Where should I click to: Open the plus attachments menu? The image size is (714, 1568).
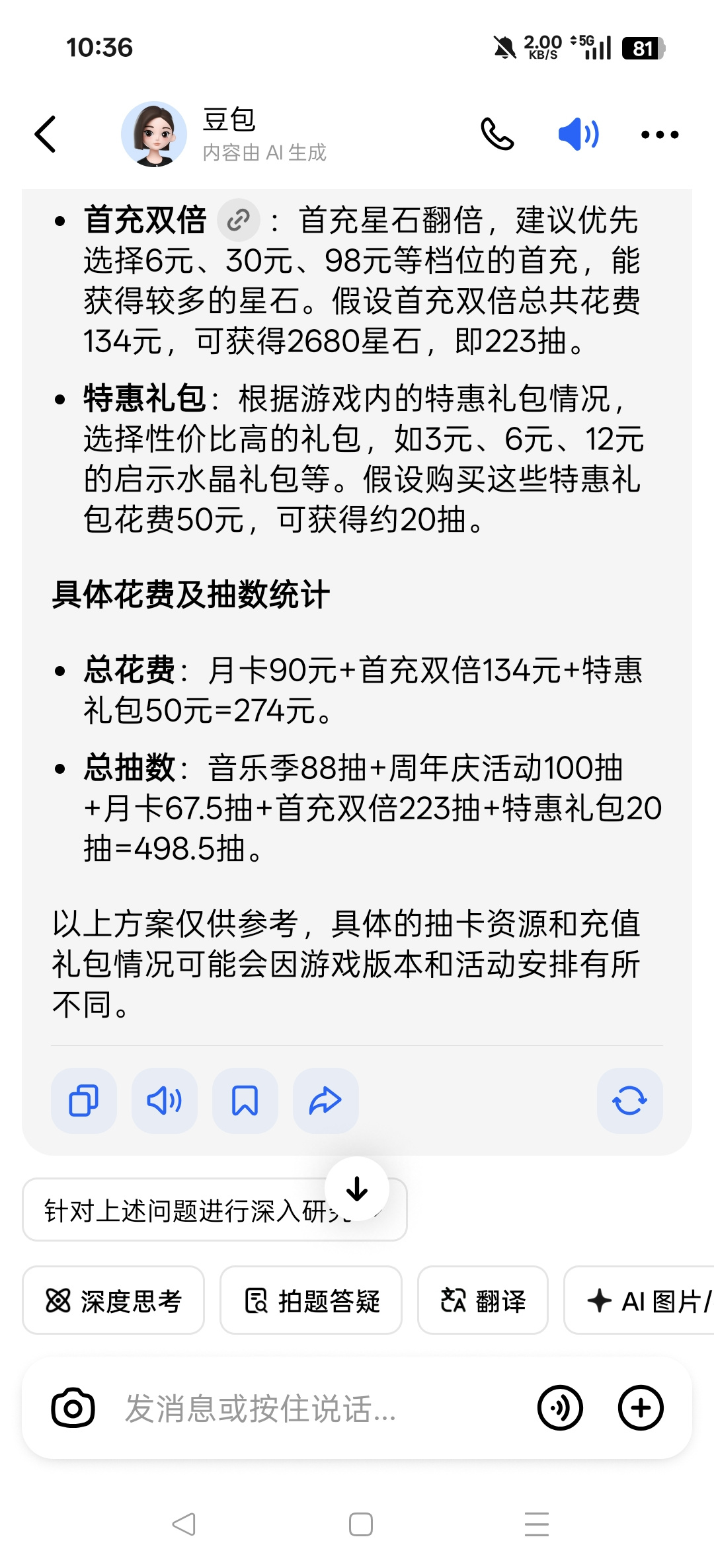tap(641, 1408)
